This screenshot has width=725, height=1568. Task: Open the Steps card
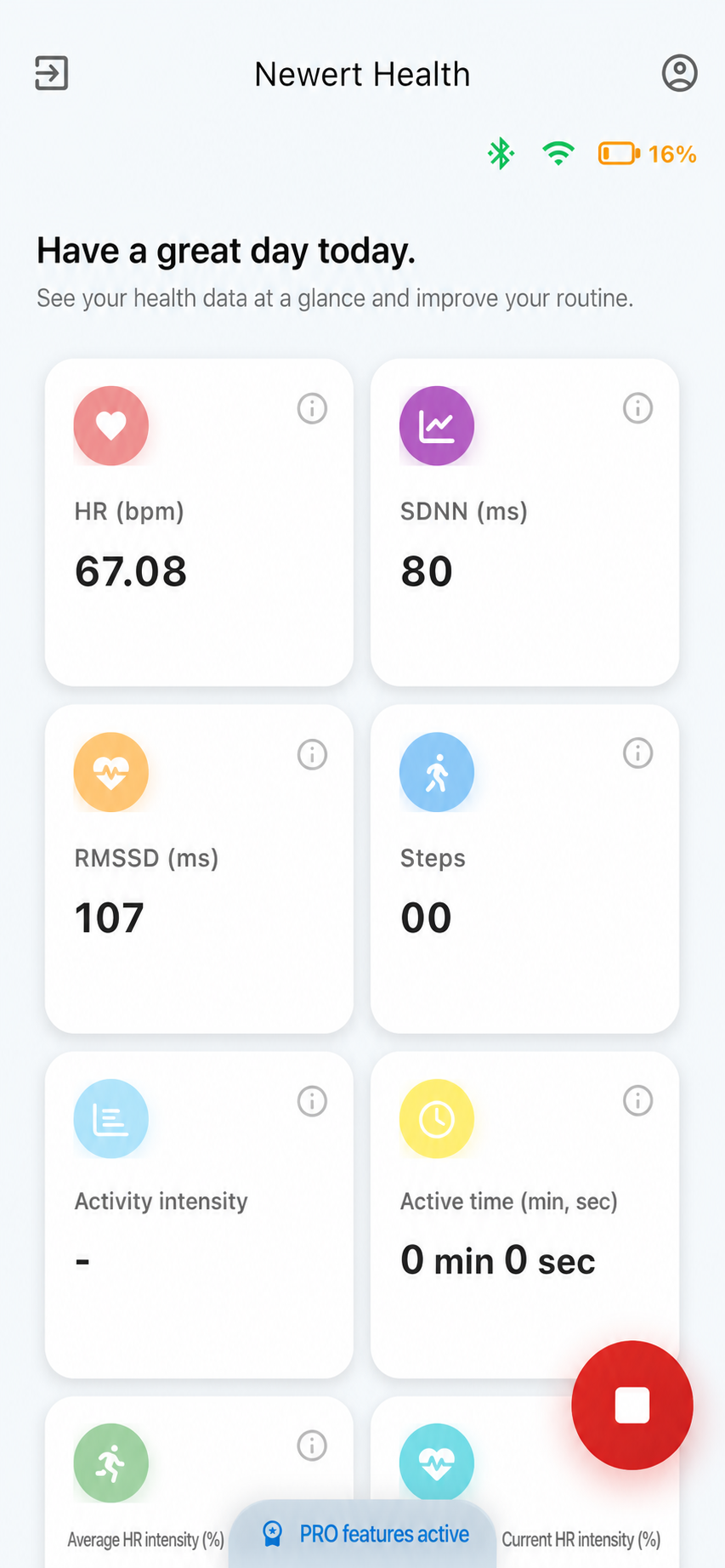pos(524,869)
